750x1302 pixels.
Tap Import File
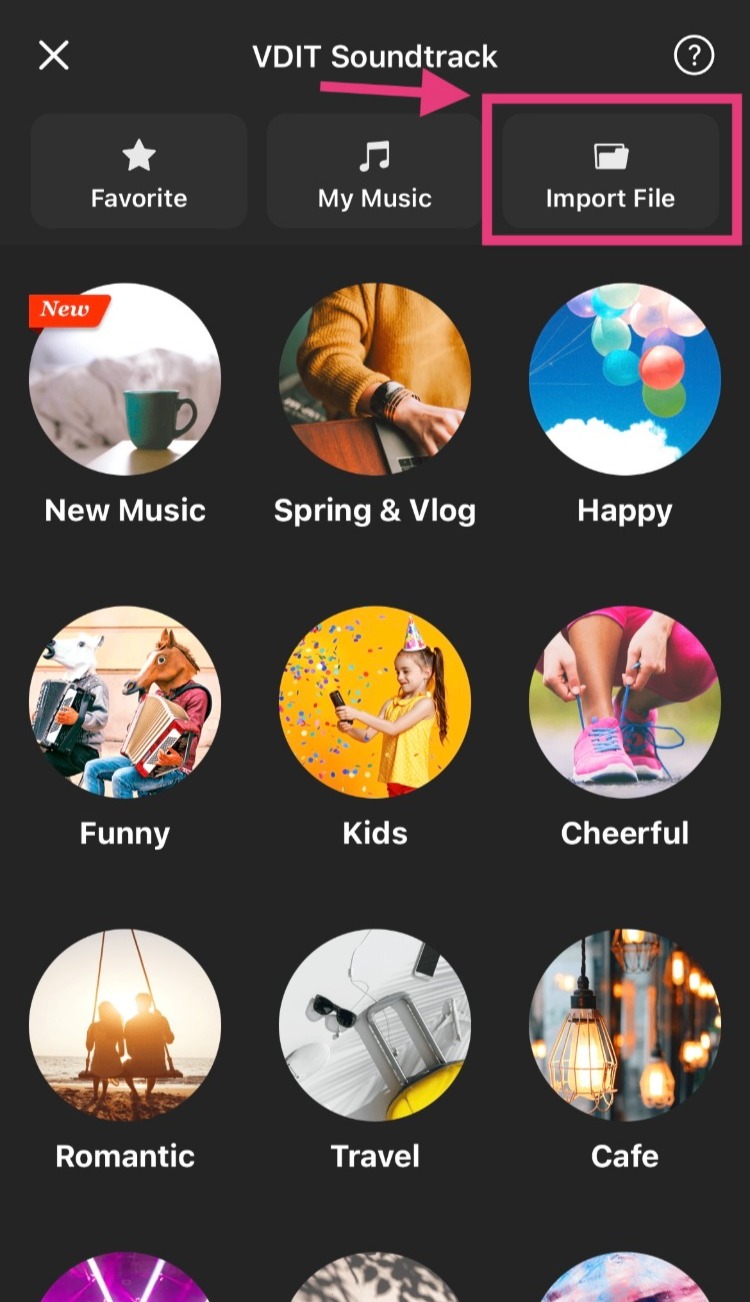coord(610,172)
